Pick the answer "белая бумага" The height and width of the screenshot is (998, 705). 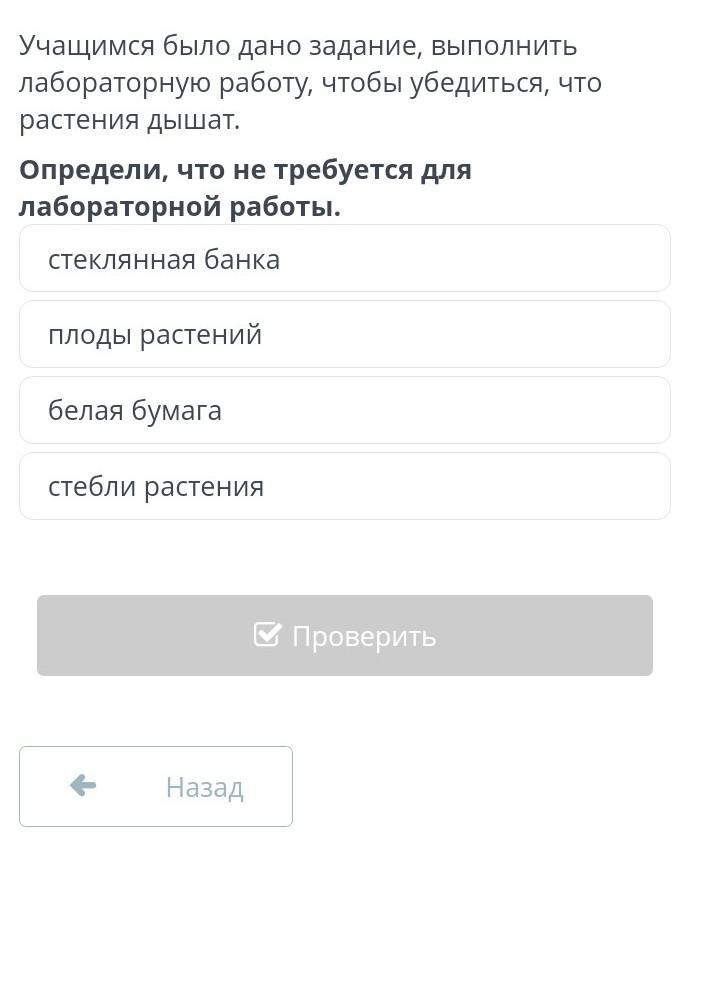[x=344, y=411]
